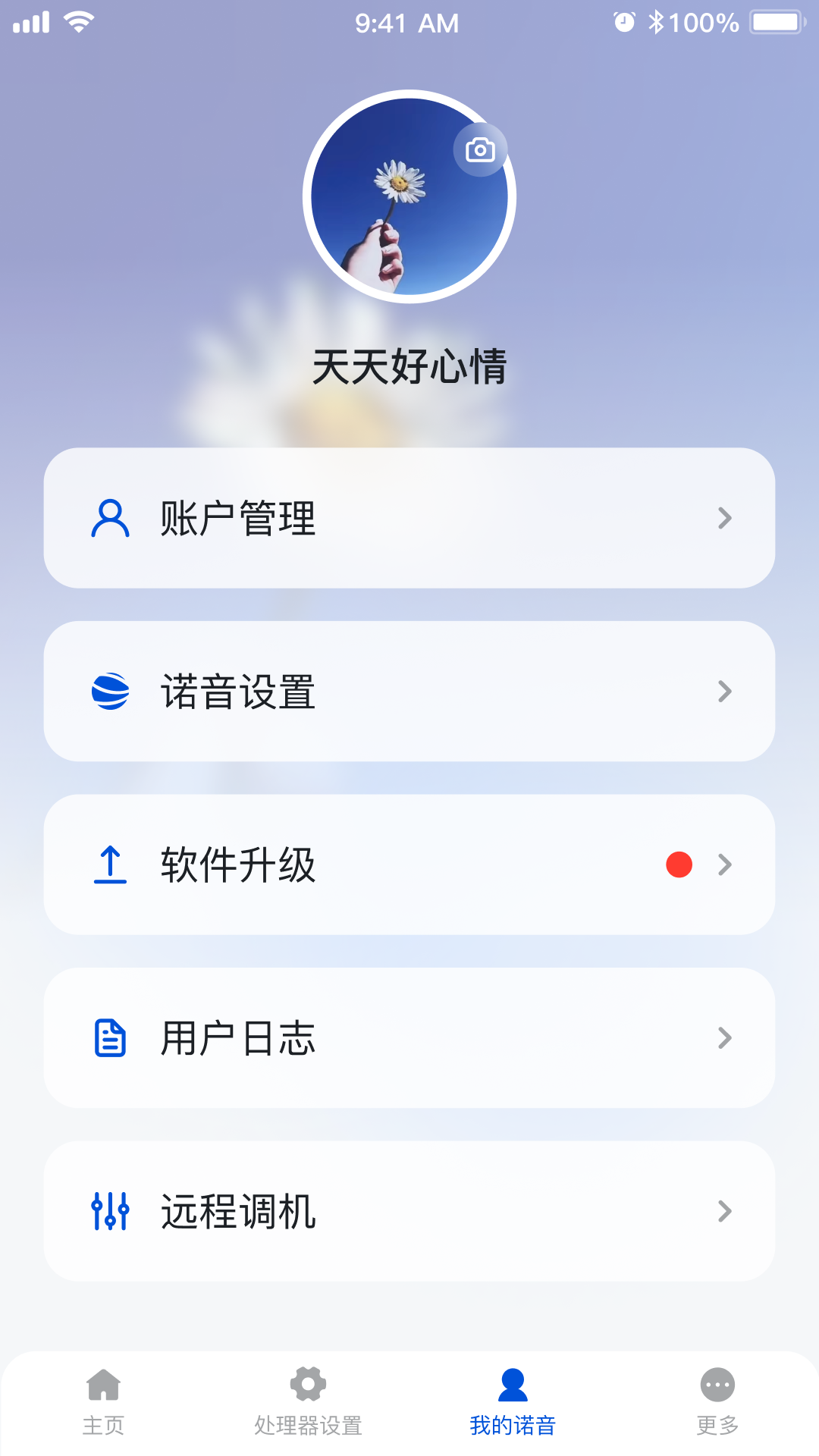819x1456 pixels.
Task: Click the document icon next to 用户日志
Action: tap(110, 1037)
